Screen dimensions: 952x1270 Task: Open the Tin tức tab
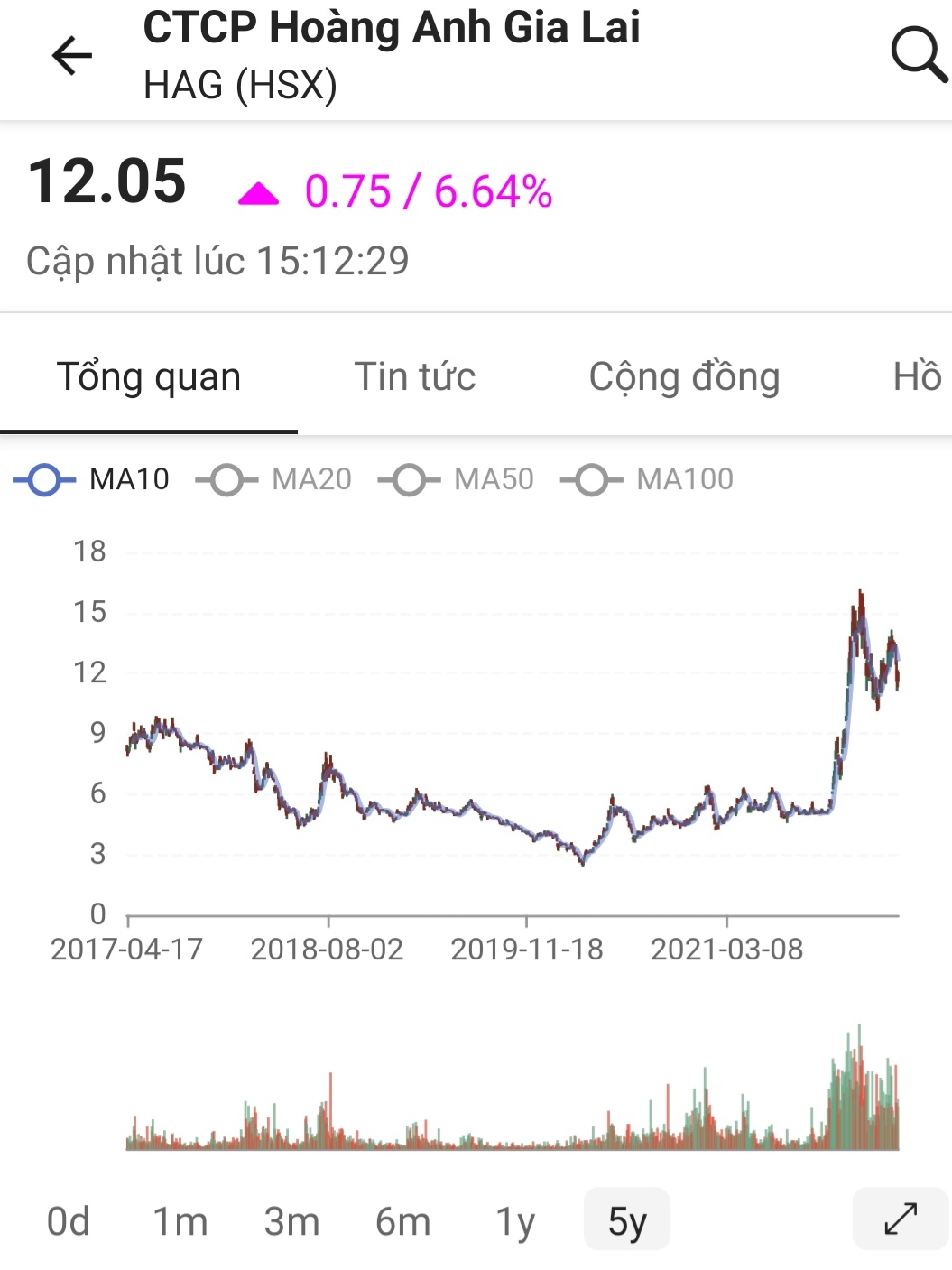(x=414, y=376)
